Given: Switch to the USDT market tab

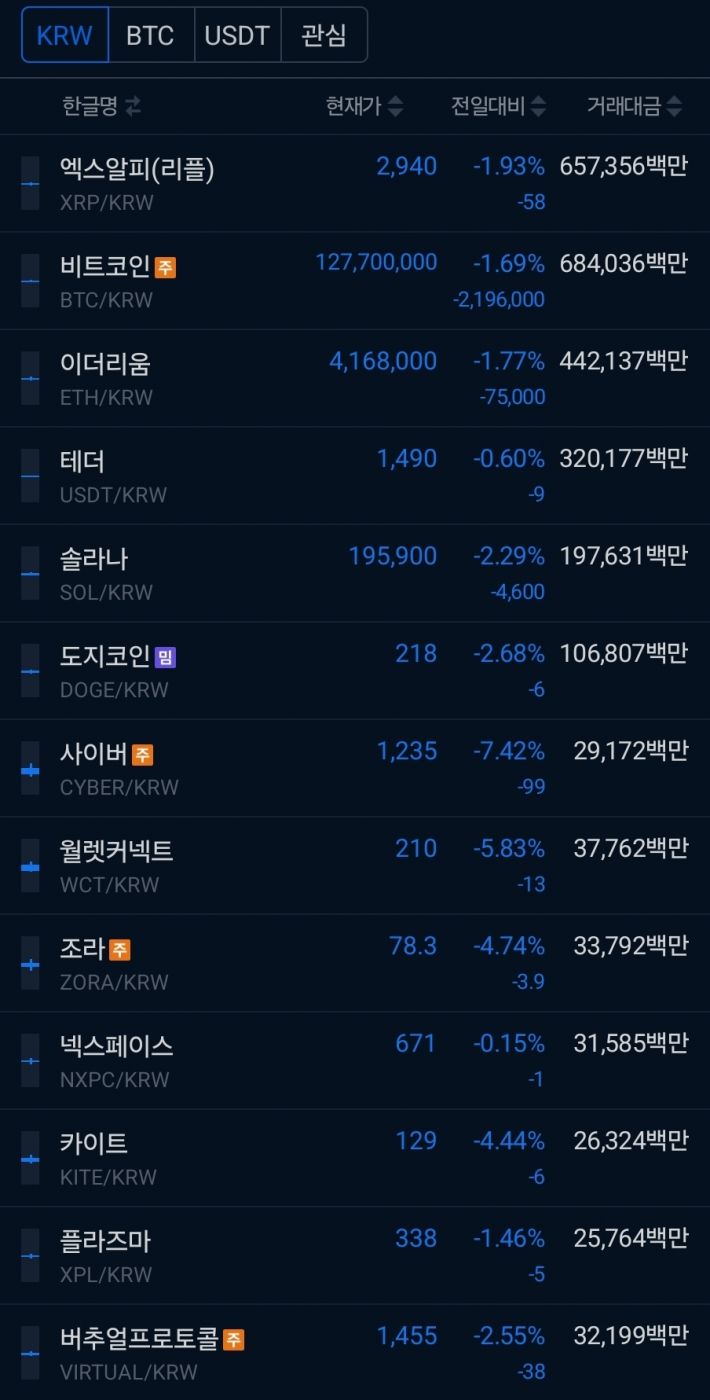Looking at the screenshot, I should 237,36.
